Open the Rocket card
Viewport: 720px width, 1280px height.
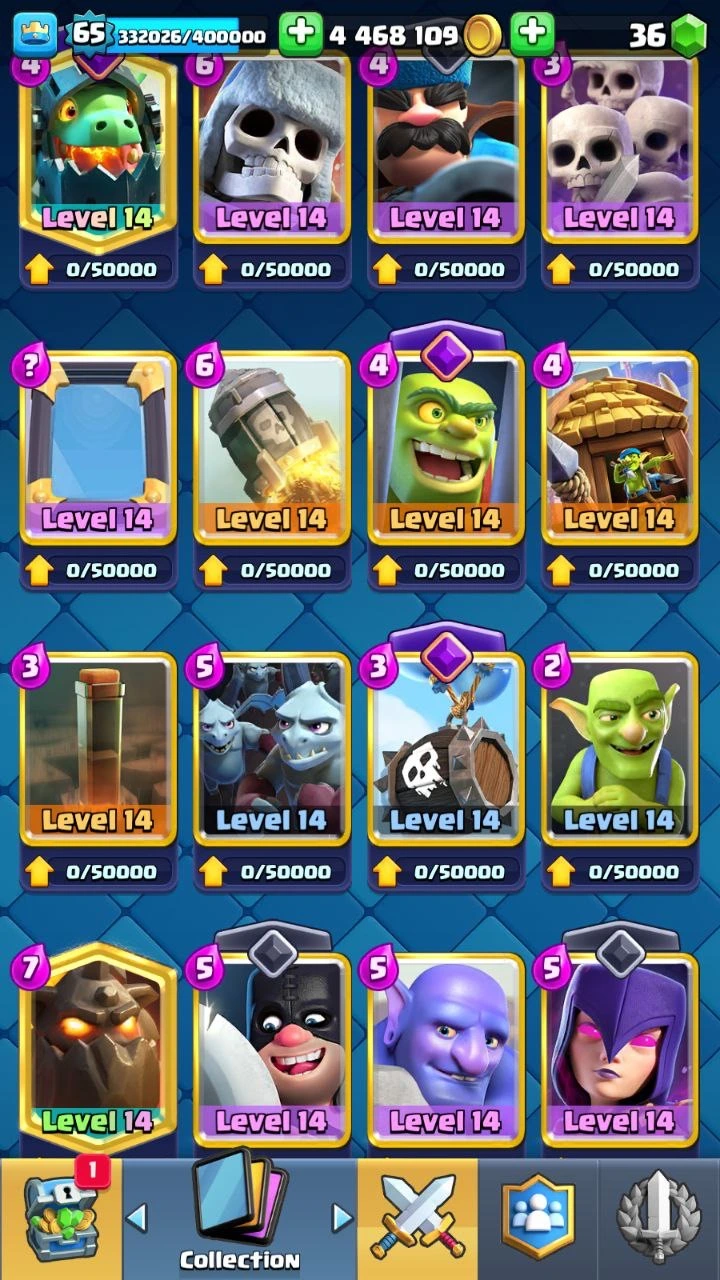(x=272, y=450)
